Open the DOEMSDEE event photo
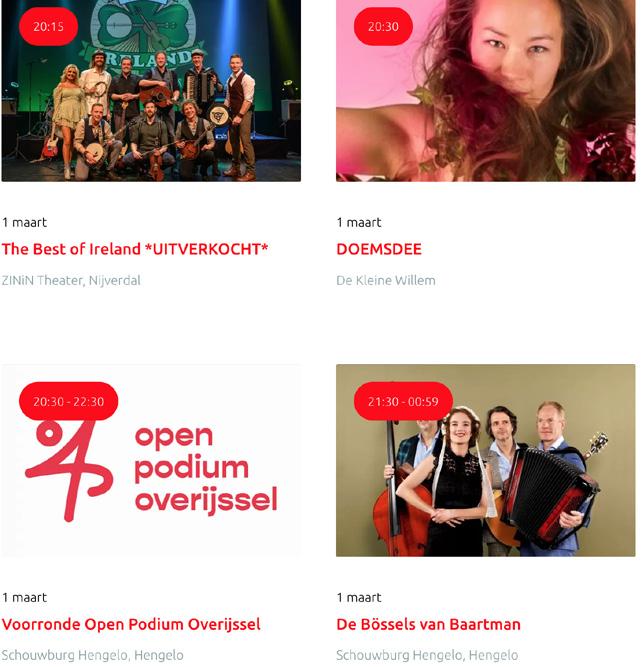This screenshot has width=642, height=667. point(486,100)
